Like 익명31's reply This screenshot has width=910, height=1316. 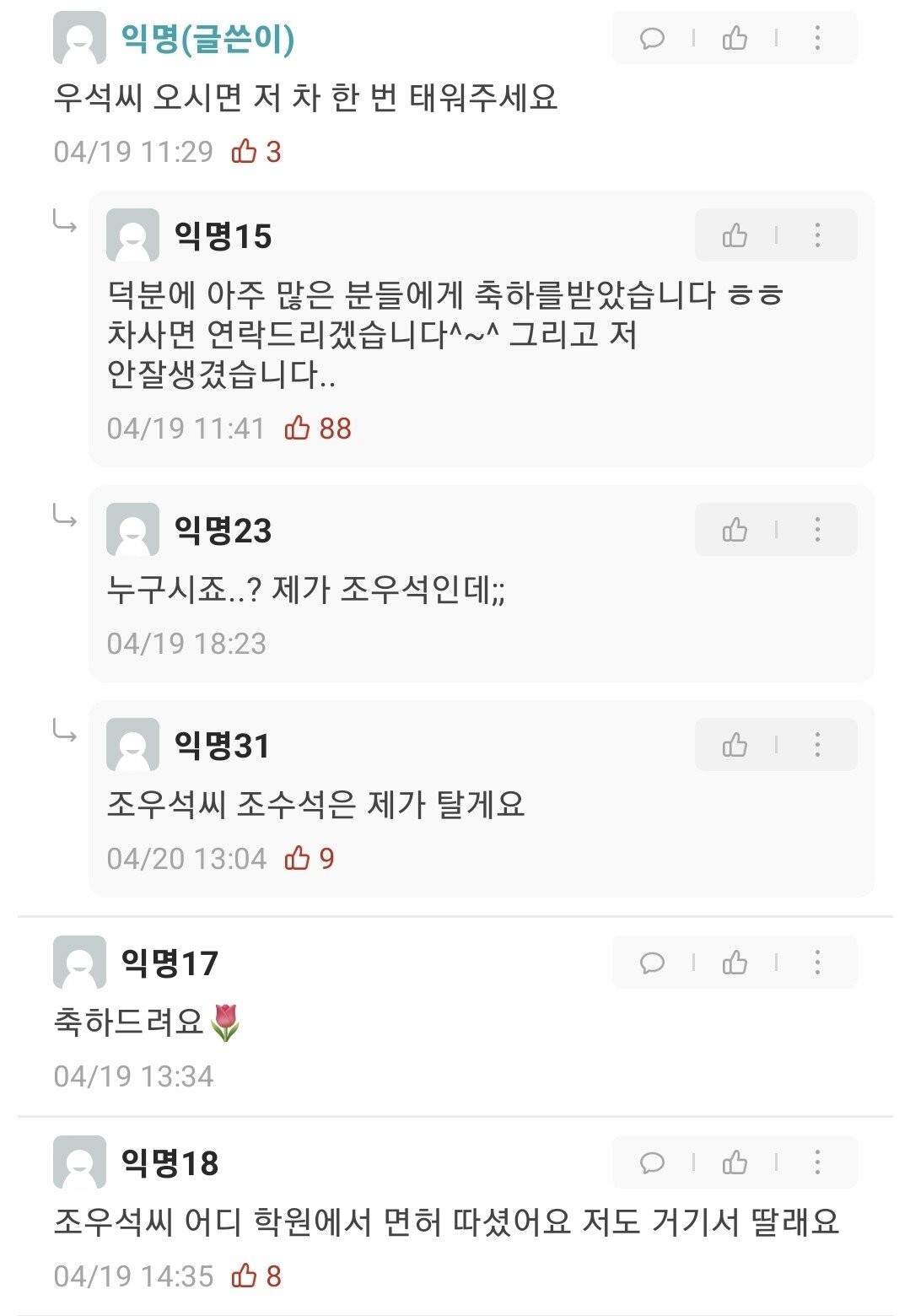coord(735,745)
